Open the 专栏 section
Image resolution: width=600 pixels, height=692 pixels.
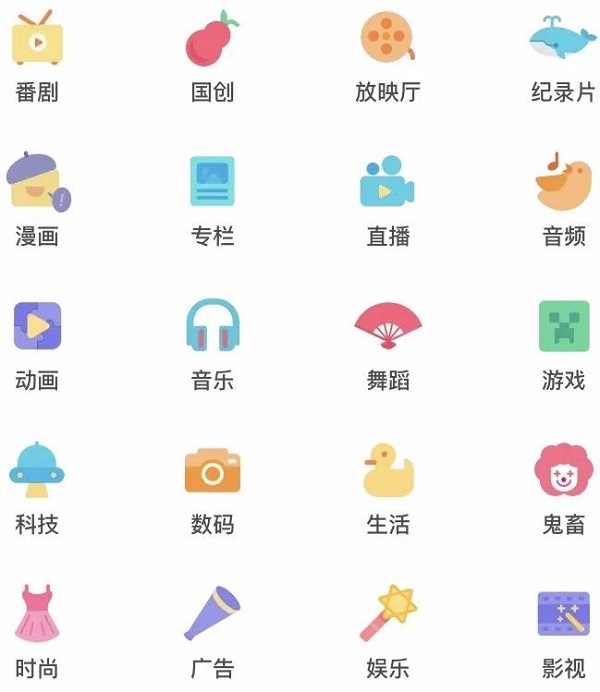tap(212, 184)
